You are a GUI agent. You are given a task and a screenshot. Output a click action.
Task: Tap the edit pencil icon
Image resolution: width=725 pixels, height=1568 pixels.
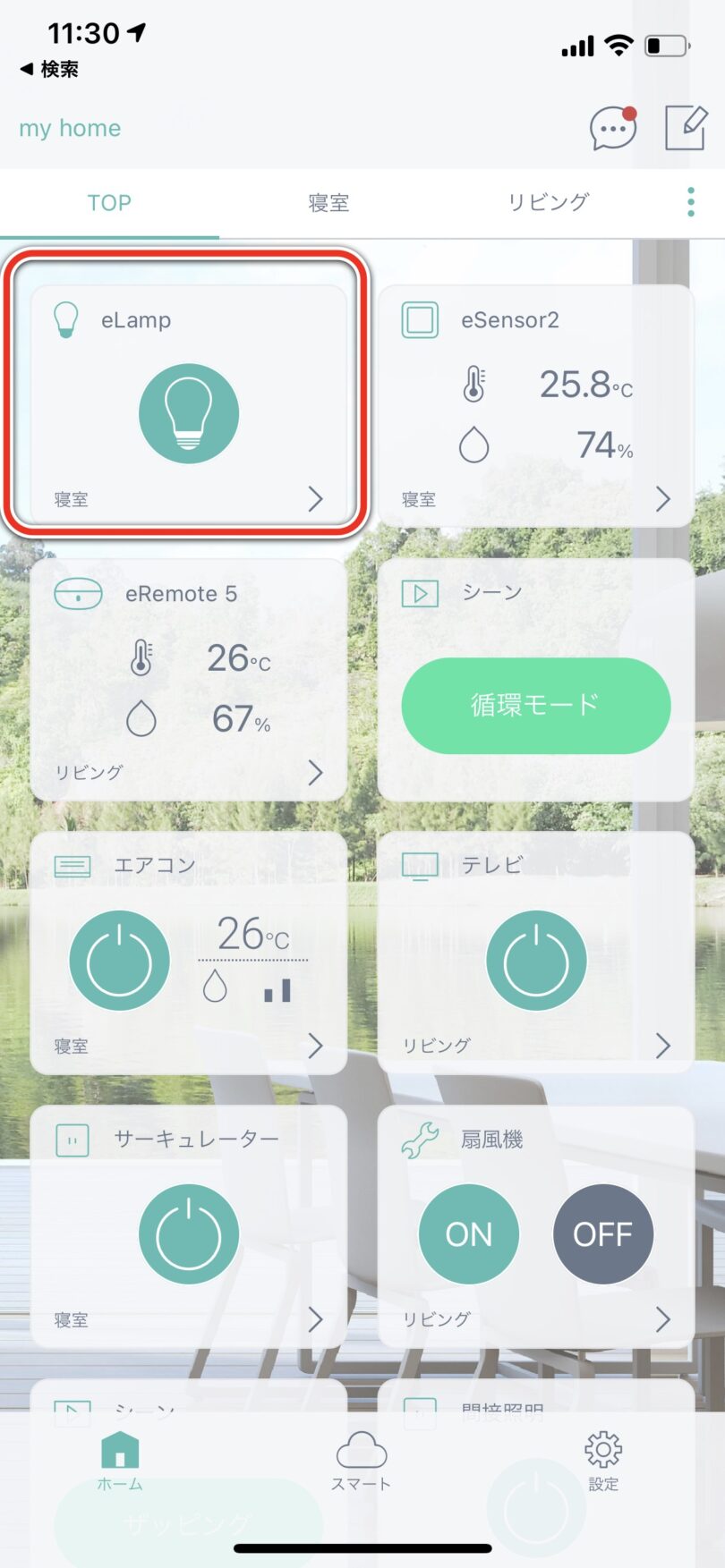click(686, 127)
